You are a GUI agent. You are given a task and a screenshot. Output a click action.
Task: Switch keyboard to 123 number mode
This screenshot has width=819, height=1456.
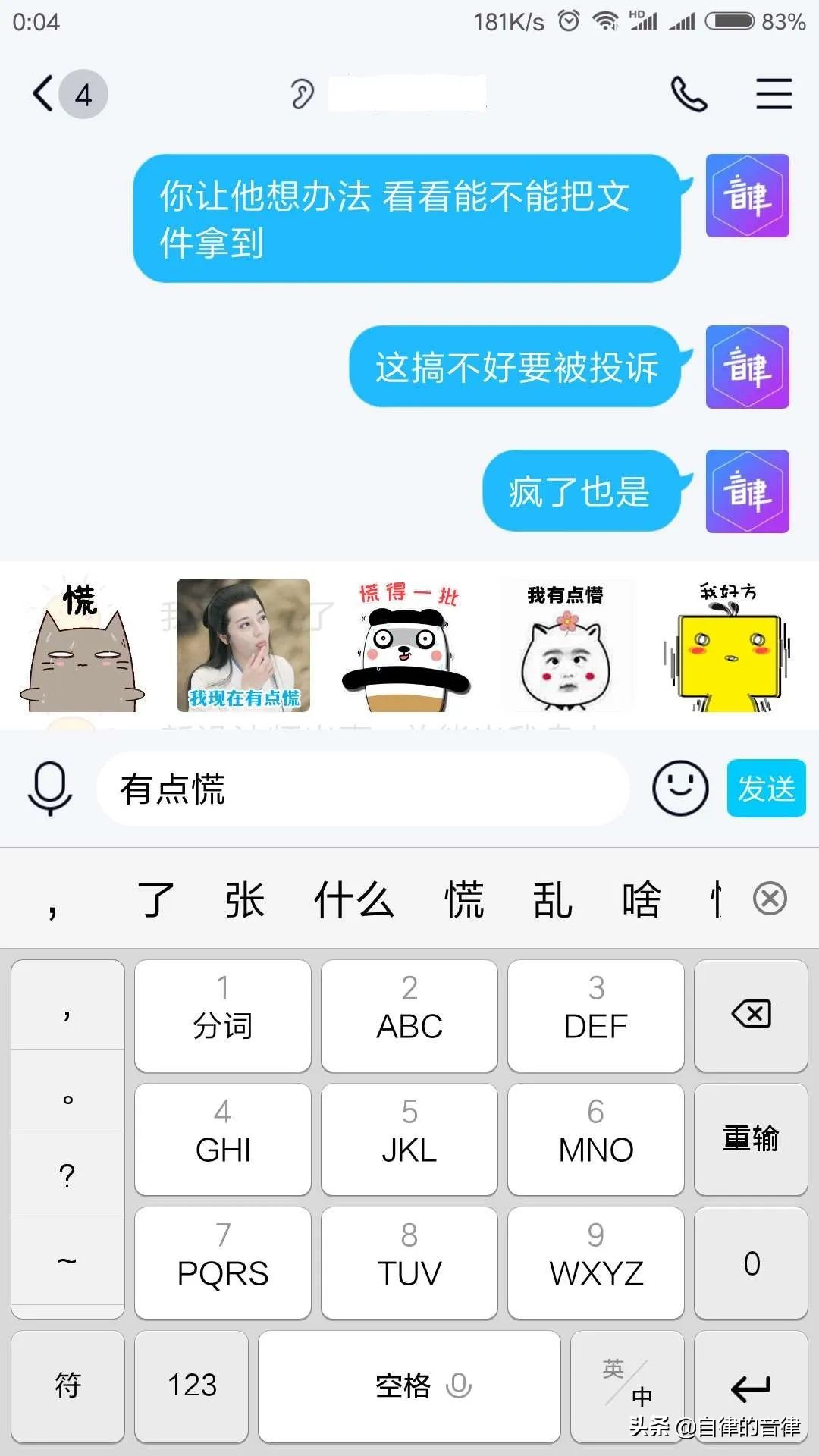[x=192, y=1385]
